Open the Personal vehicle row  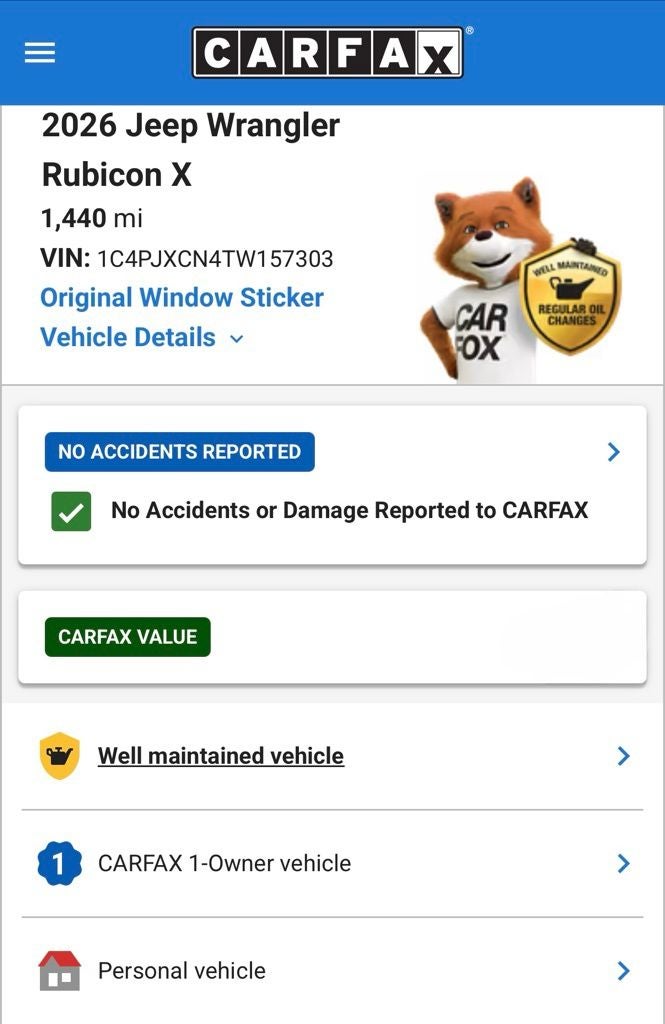tap(332, 970)
